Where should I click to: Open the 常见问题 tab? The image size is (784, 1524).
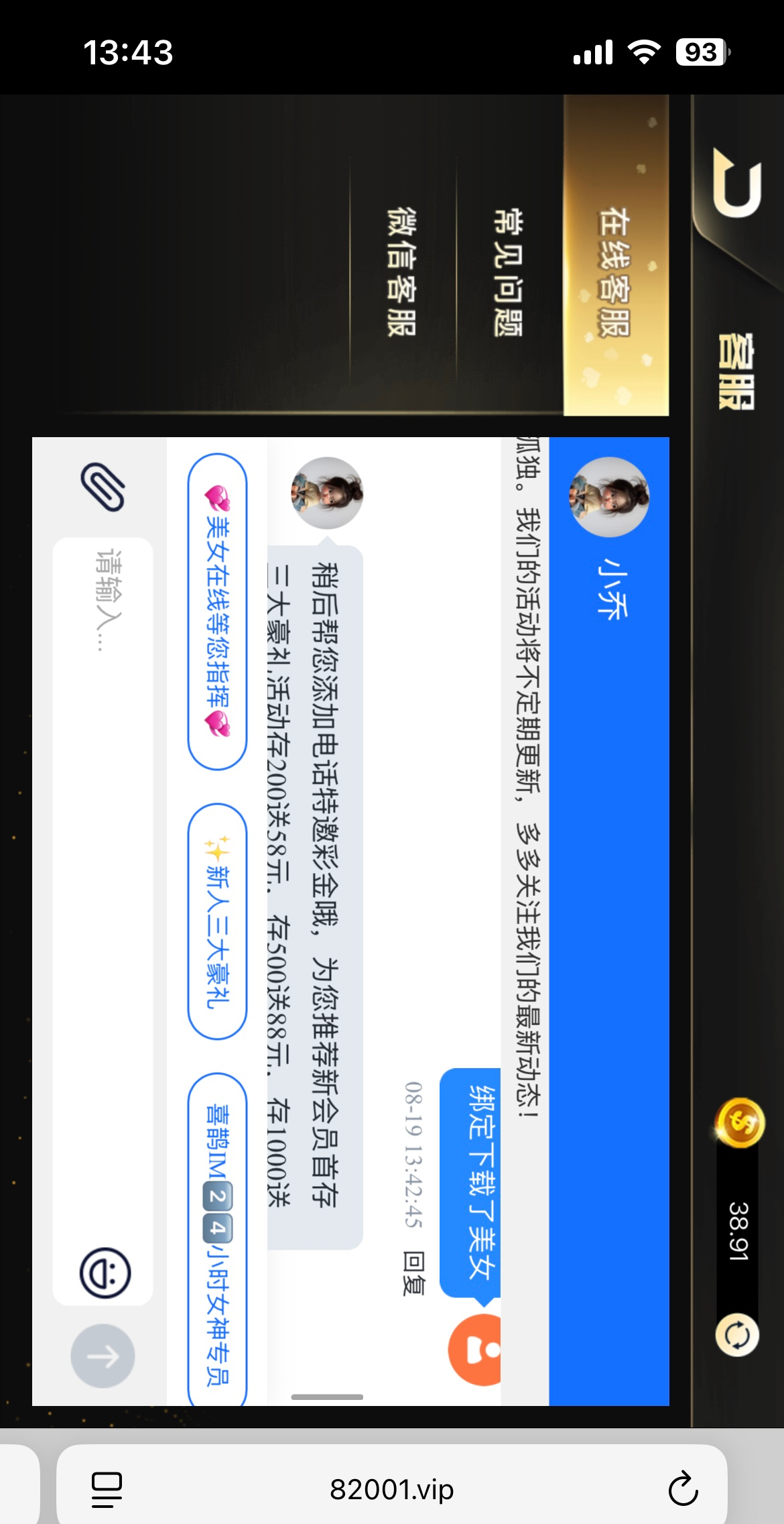point(509,272)
